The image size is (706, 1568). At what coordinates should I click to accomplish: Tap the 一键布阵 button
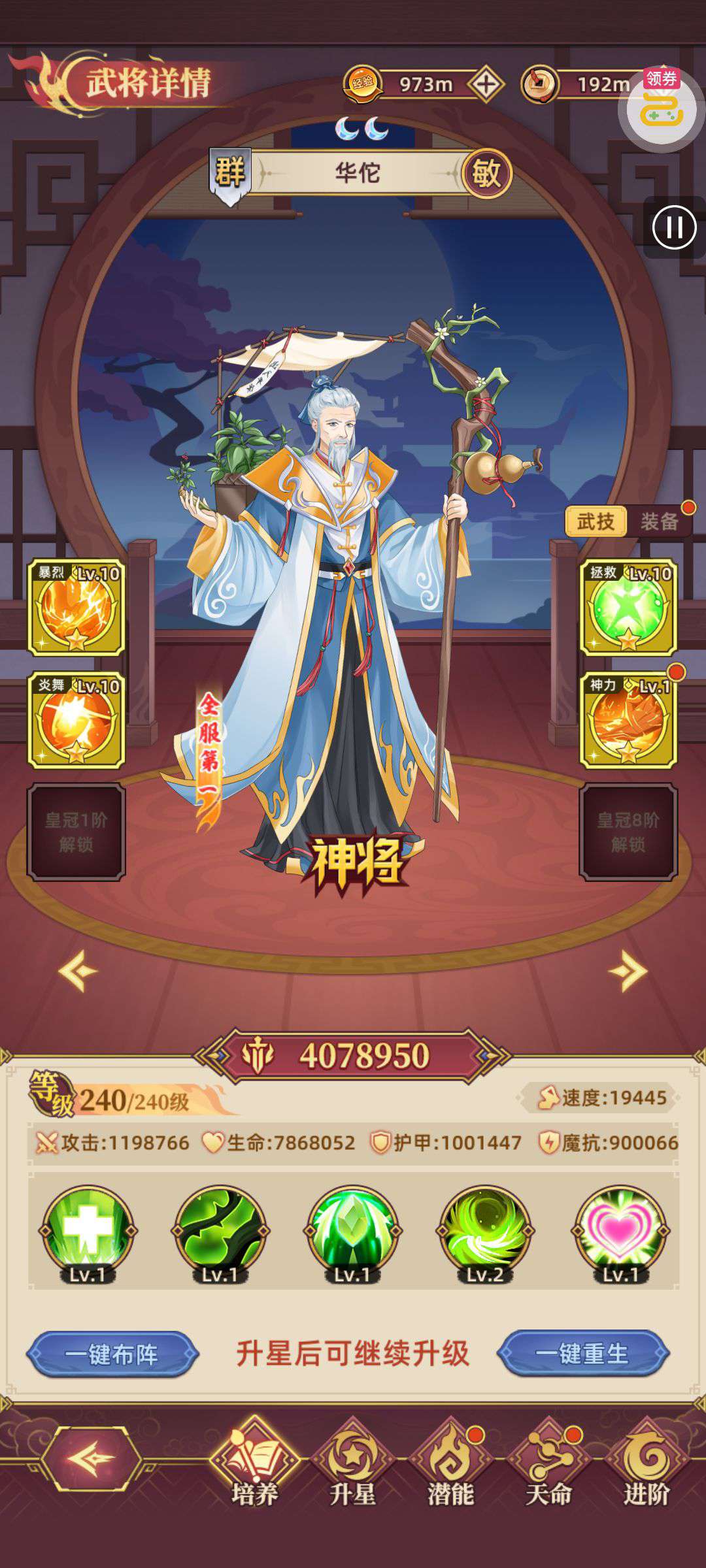[x=112, y=1354]
